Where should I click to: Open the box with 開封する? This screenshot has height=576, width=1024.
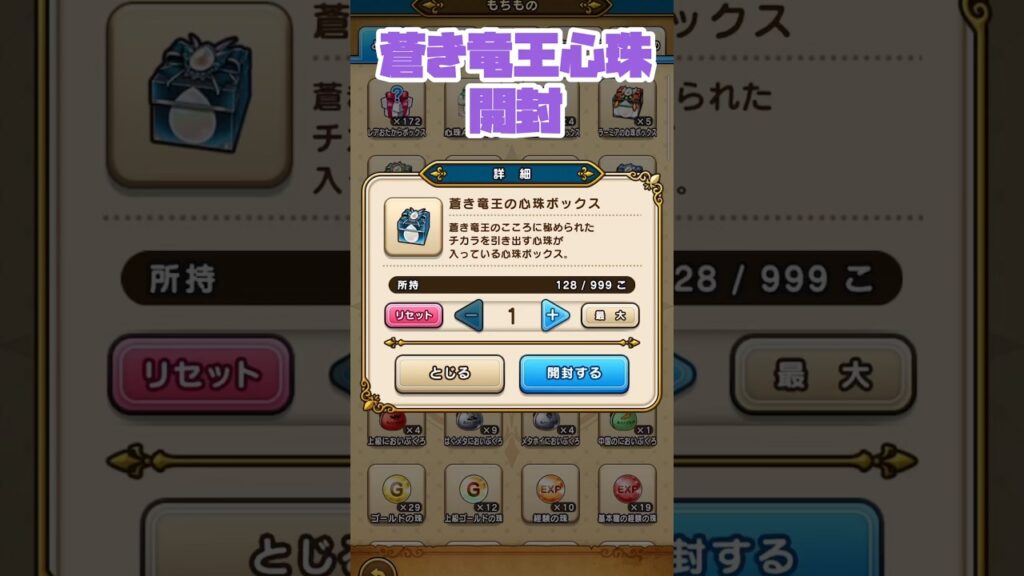(x=574, y=373)
